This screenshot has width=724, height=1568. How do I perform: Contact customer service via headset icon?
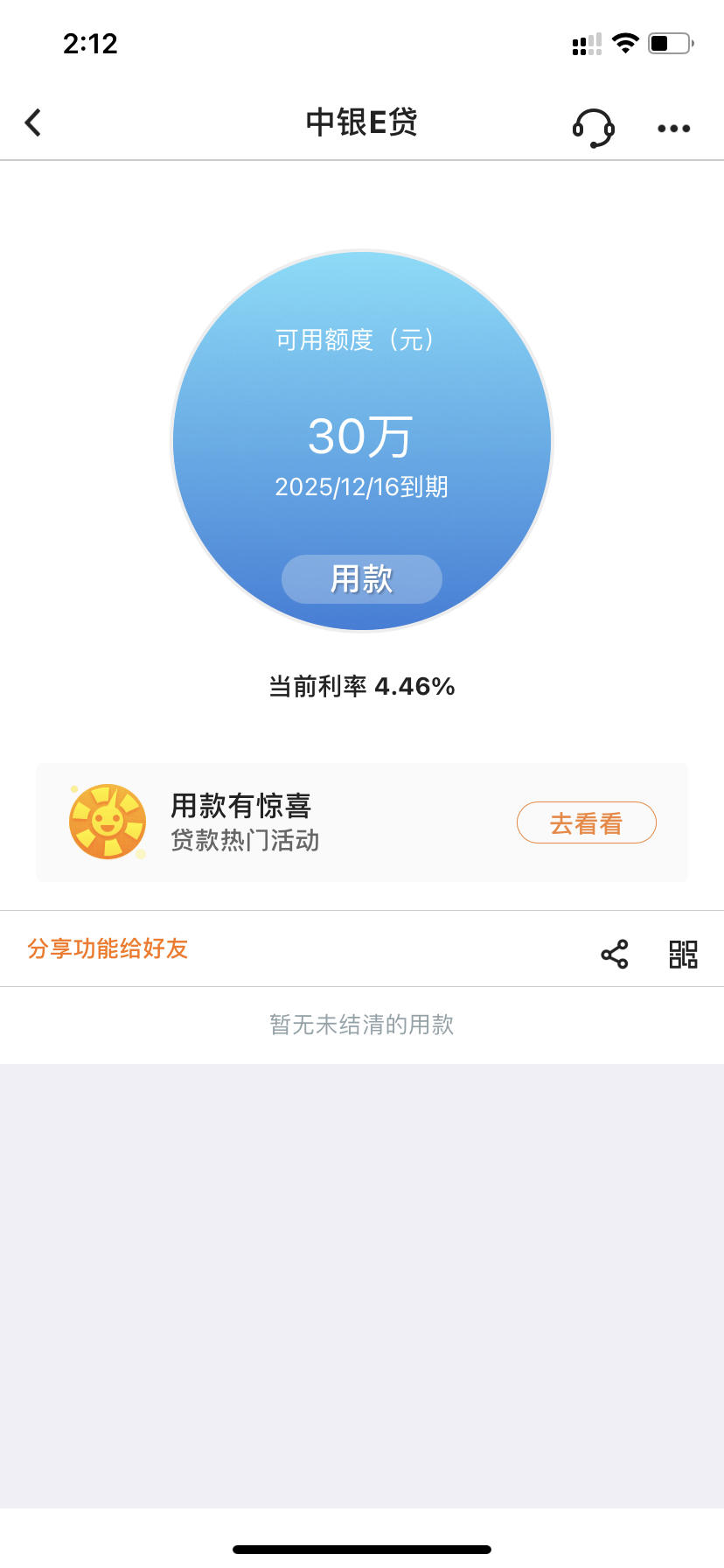point(594,128)
